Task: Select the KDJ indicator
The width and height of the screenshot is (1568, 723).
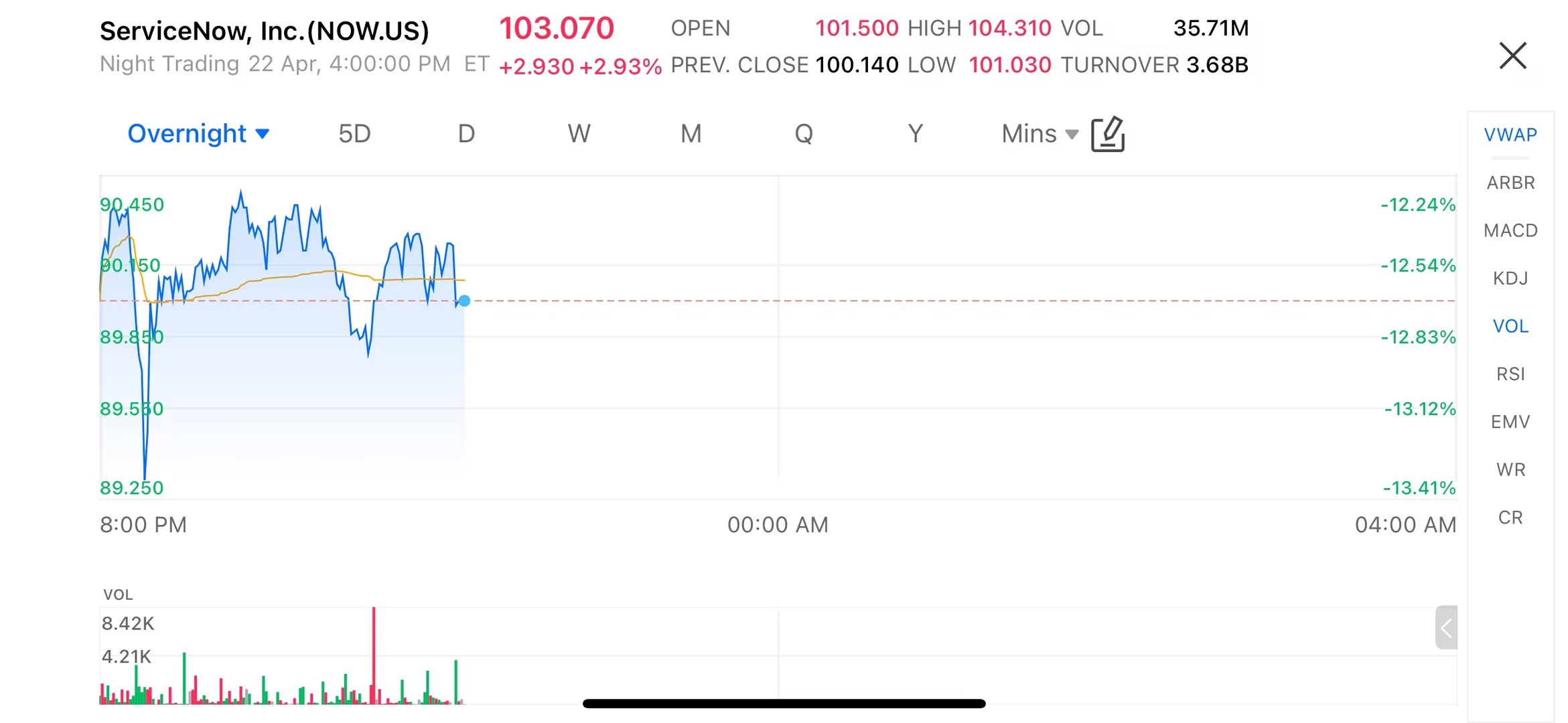Action: (1510, 278)
